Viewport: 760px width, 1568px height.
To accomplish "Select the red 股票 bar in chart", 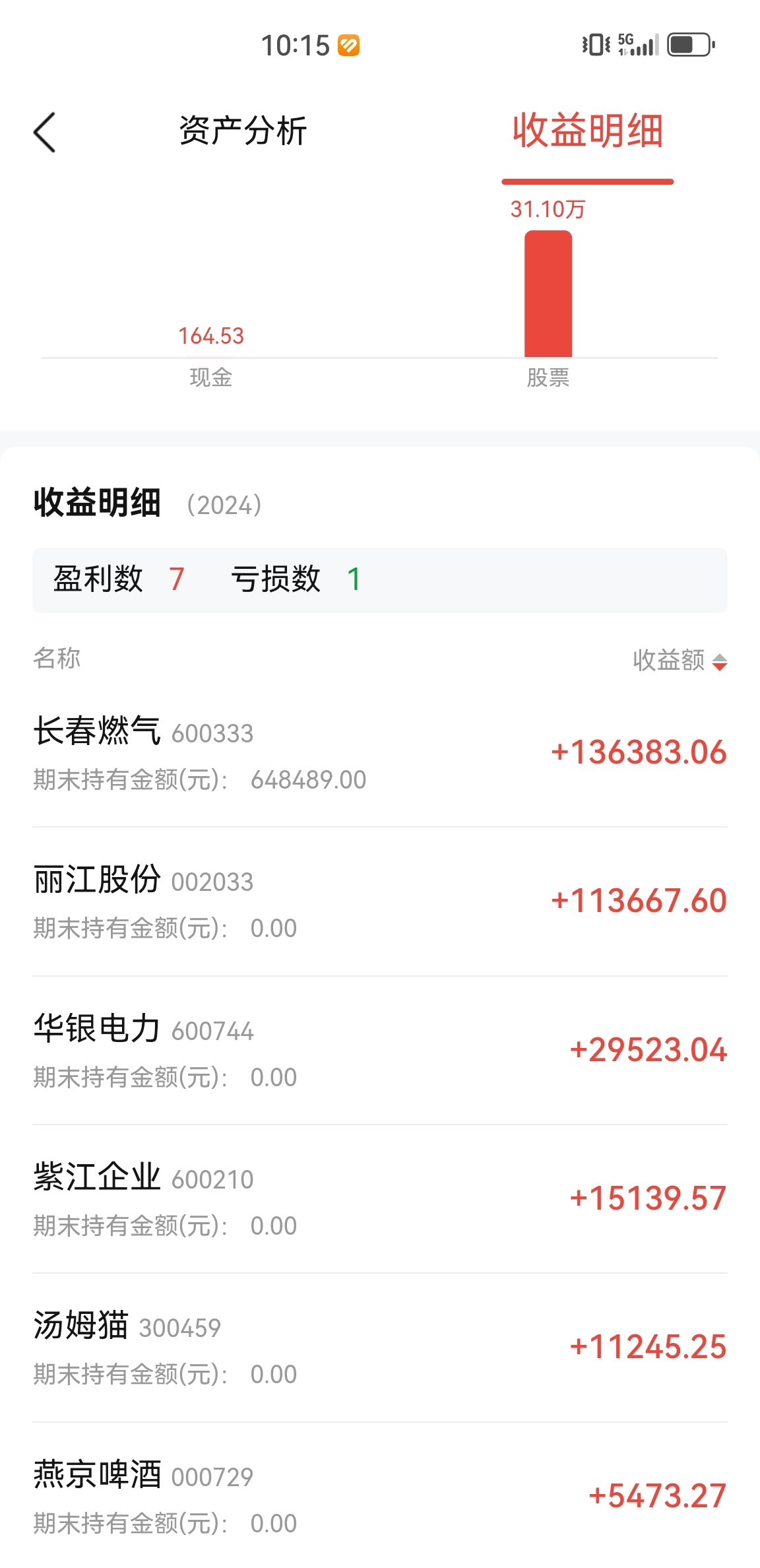I will pyautogui.click(x=548, y=294).
